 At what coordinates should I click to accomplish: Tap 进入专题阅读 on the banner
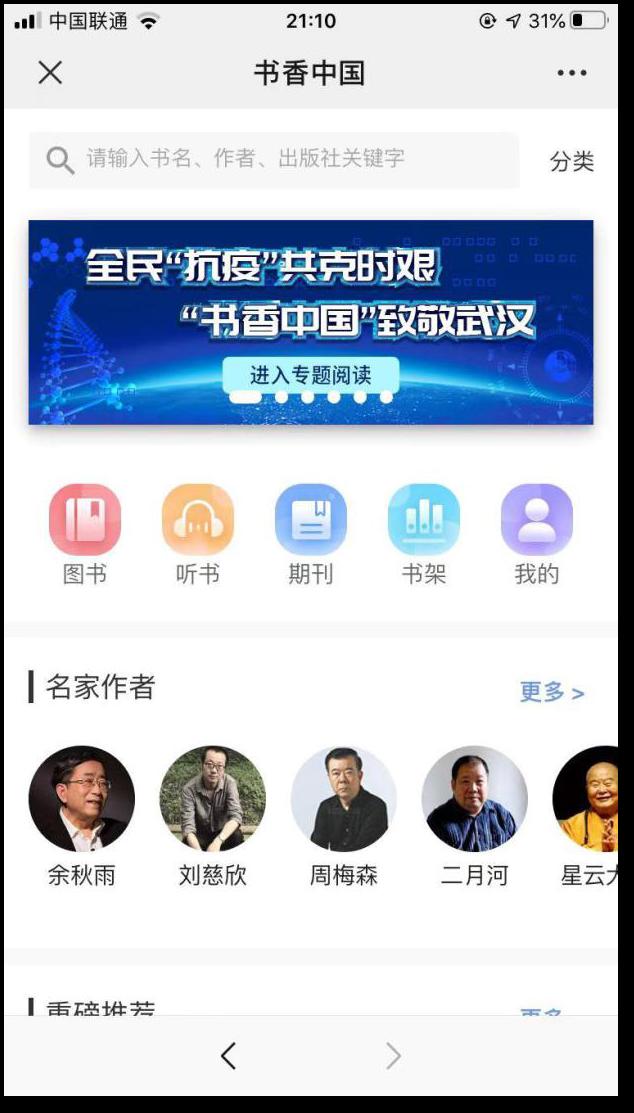coord(310,375)
